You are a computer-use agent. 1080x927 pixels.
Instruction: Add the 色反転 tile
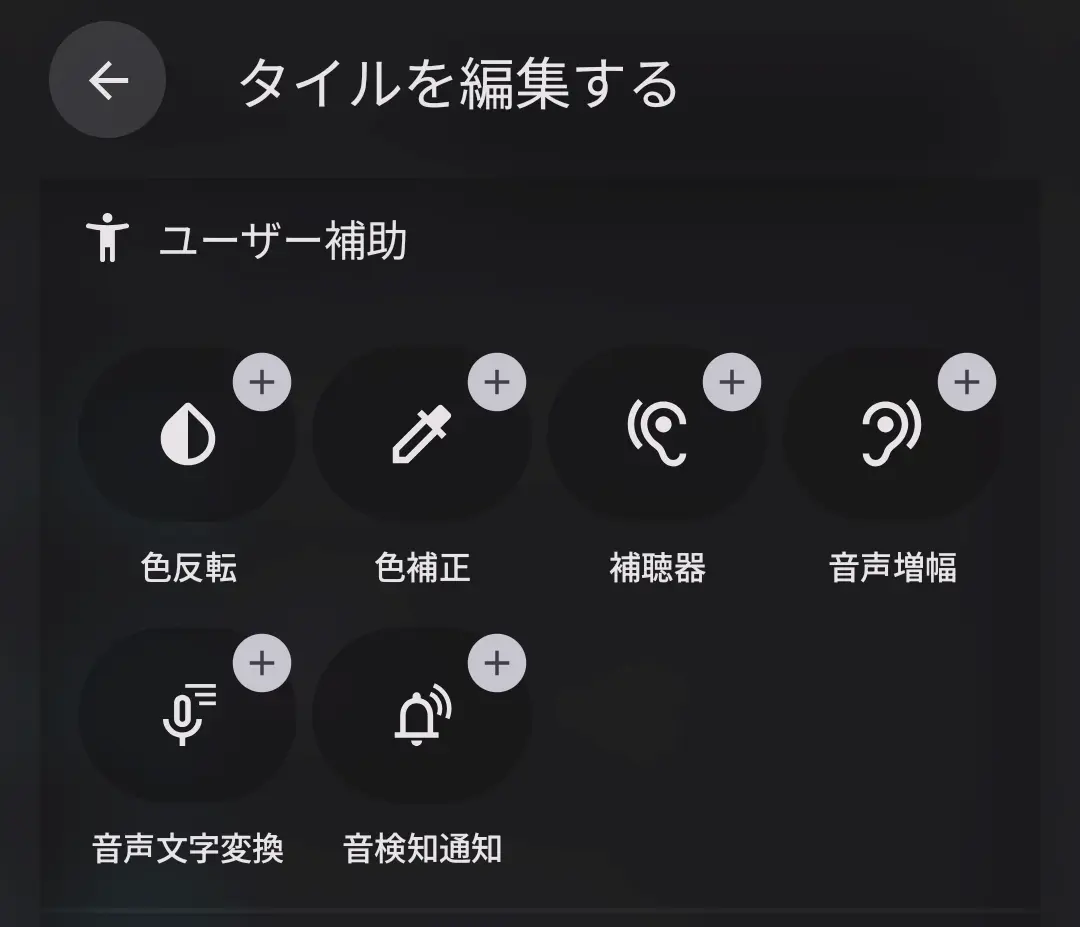pyautogui.click(x=262, y=382)
